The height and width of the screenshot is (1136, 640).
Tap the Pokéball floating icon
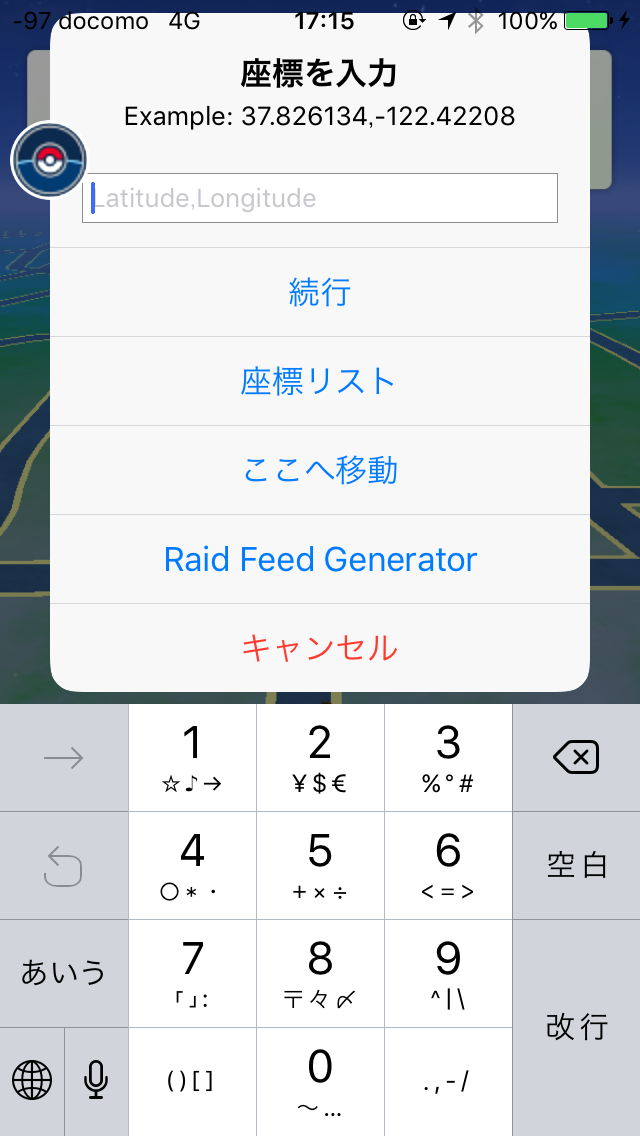pyautogui.click(x=49, y=160)
